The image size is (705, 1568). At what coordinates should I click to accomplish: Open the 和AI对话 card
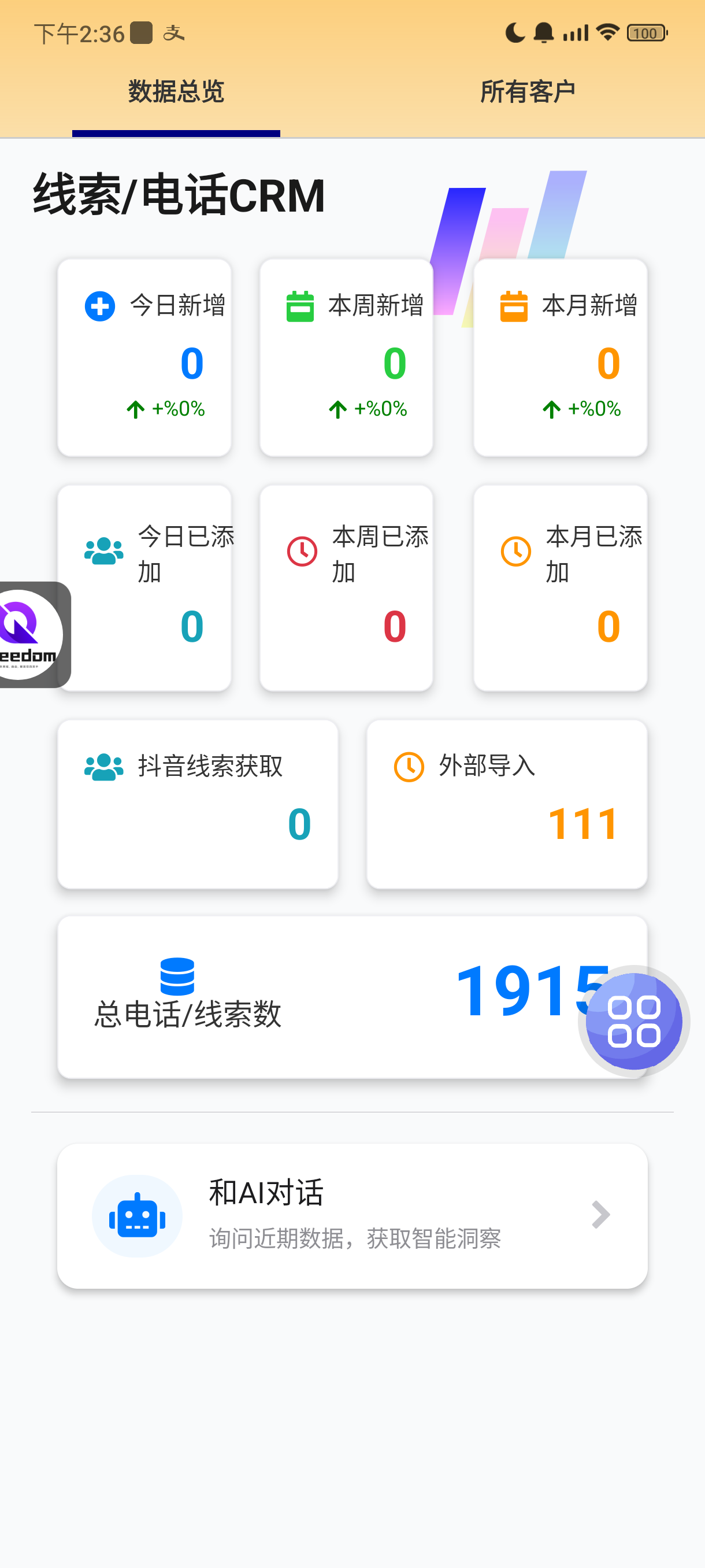pos(352,1215)
